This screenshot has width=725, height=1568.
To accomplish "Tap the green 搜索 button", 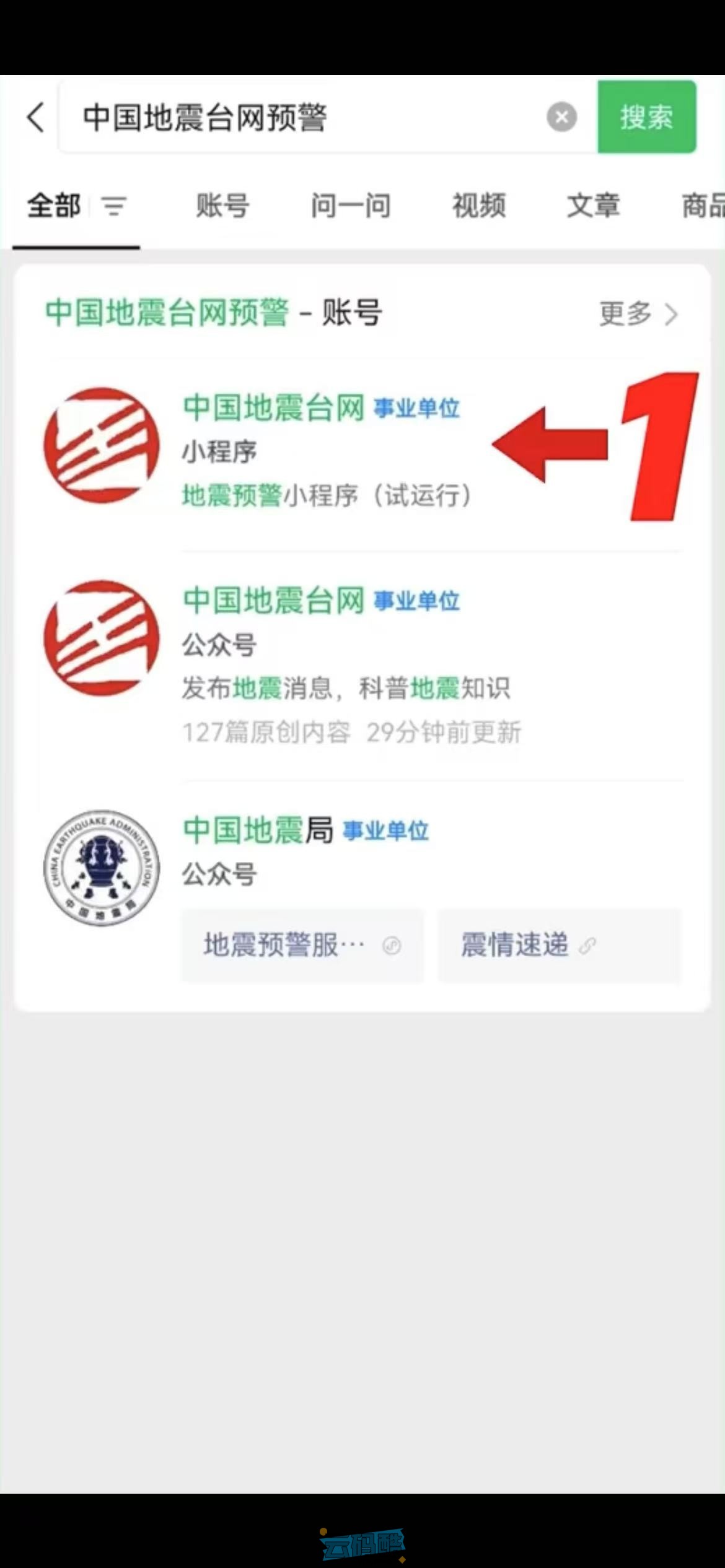I will (646, 117).
